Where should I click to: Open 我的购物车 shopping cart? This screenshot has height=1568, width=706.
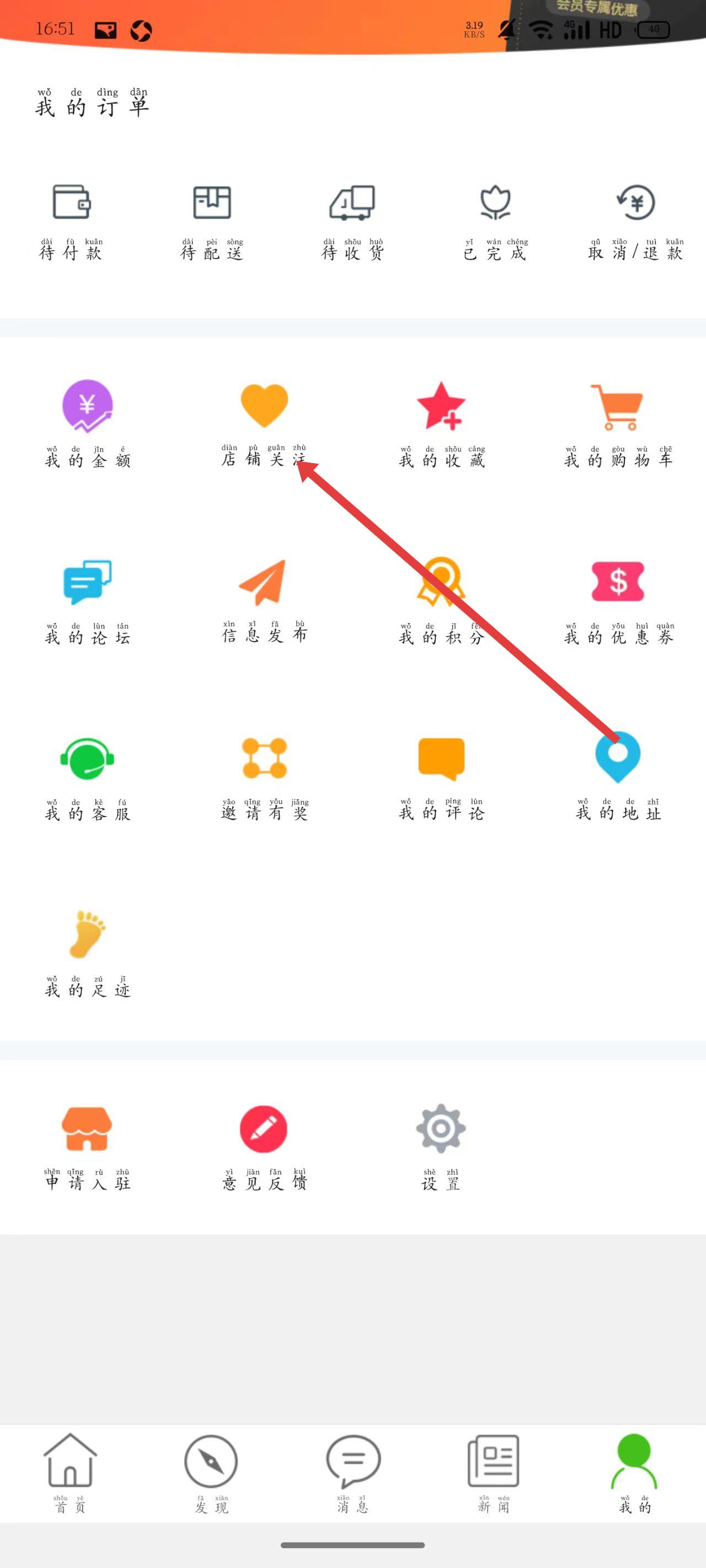(618, 421)
